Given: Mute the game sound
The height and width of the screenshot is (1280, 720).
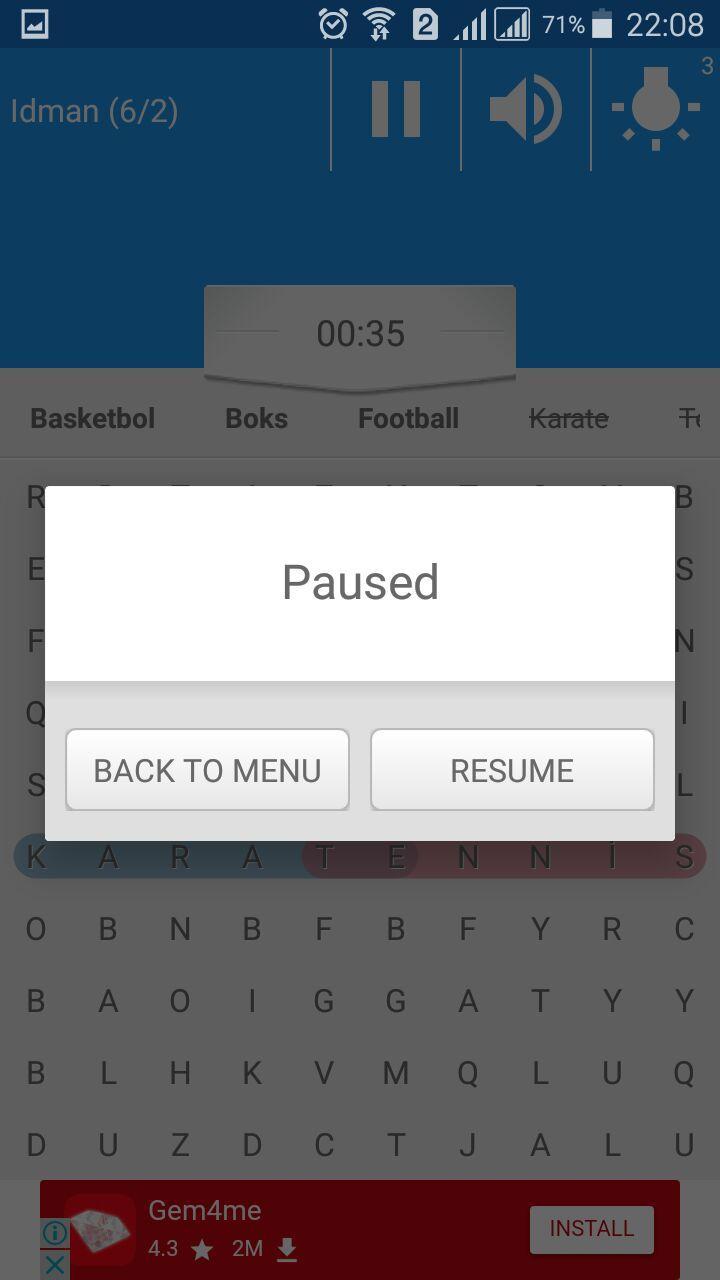Looking at the screenshot, I should (x=525, y=109).
